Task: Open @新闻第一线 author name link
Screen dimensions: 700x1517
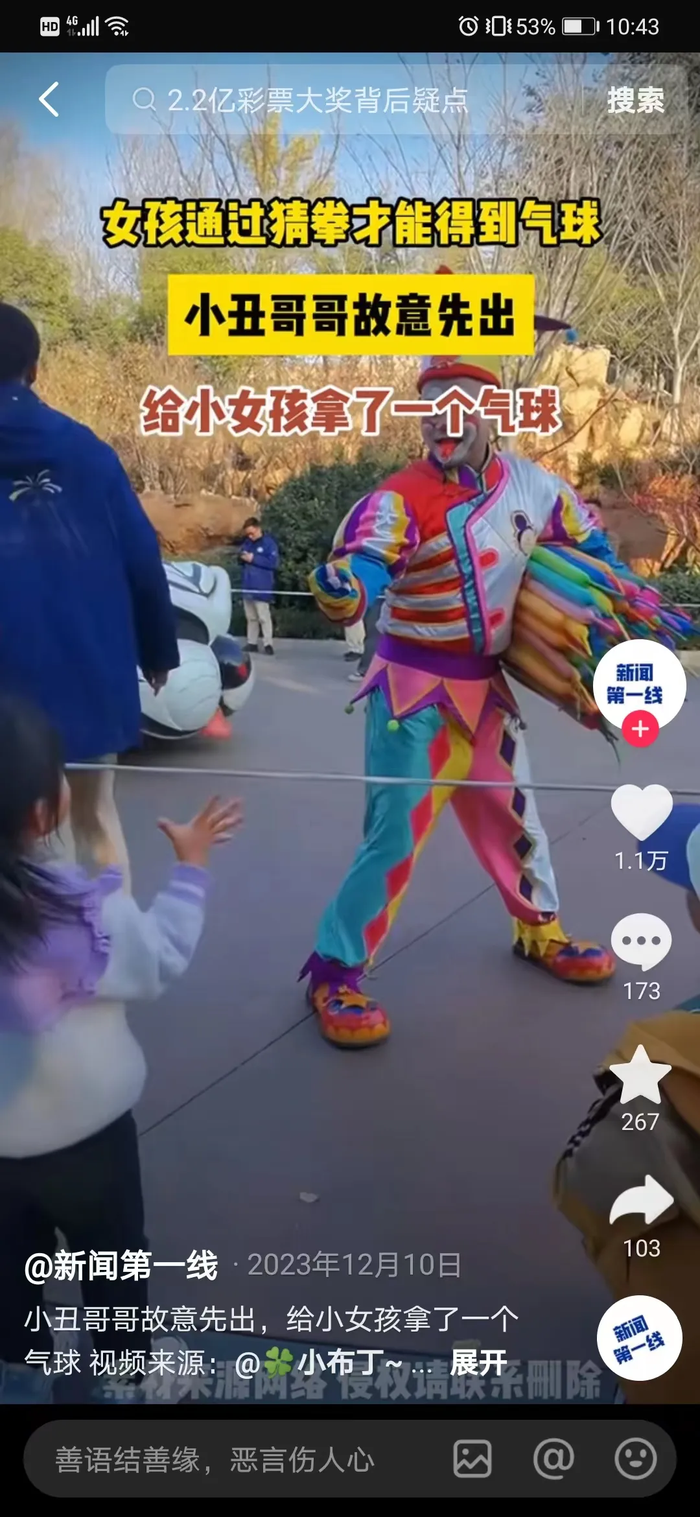Action: (121, 1266)
